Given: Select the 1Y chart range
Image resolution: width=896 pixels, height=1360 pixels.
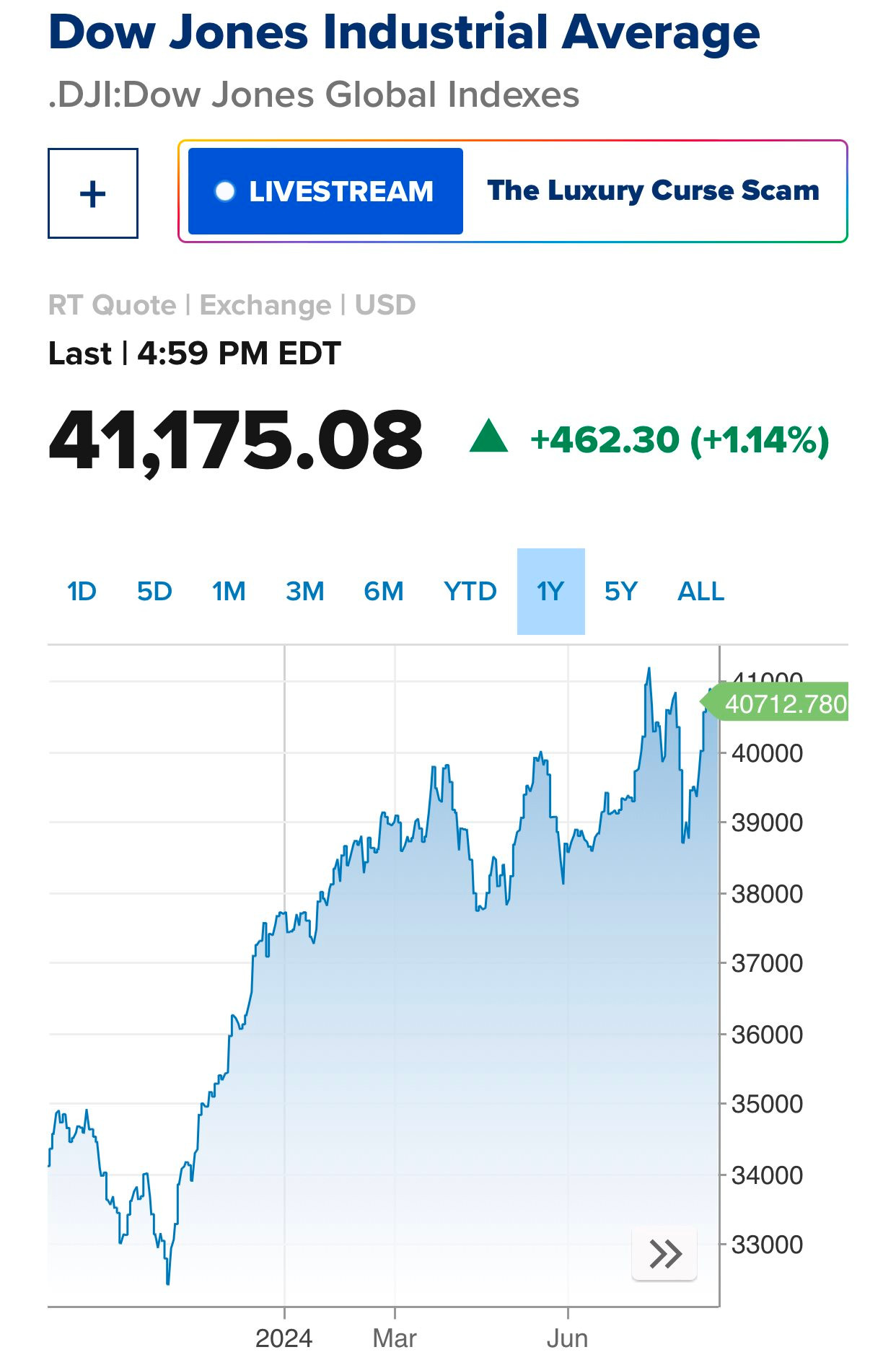Looking at the screenshot, I should pyautogui.click(x=550, y=592).
